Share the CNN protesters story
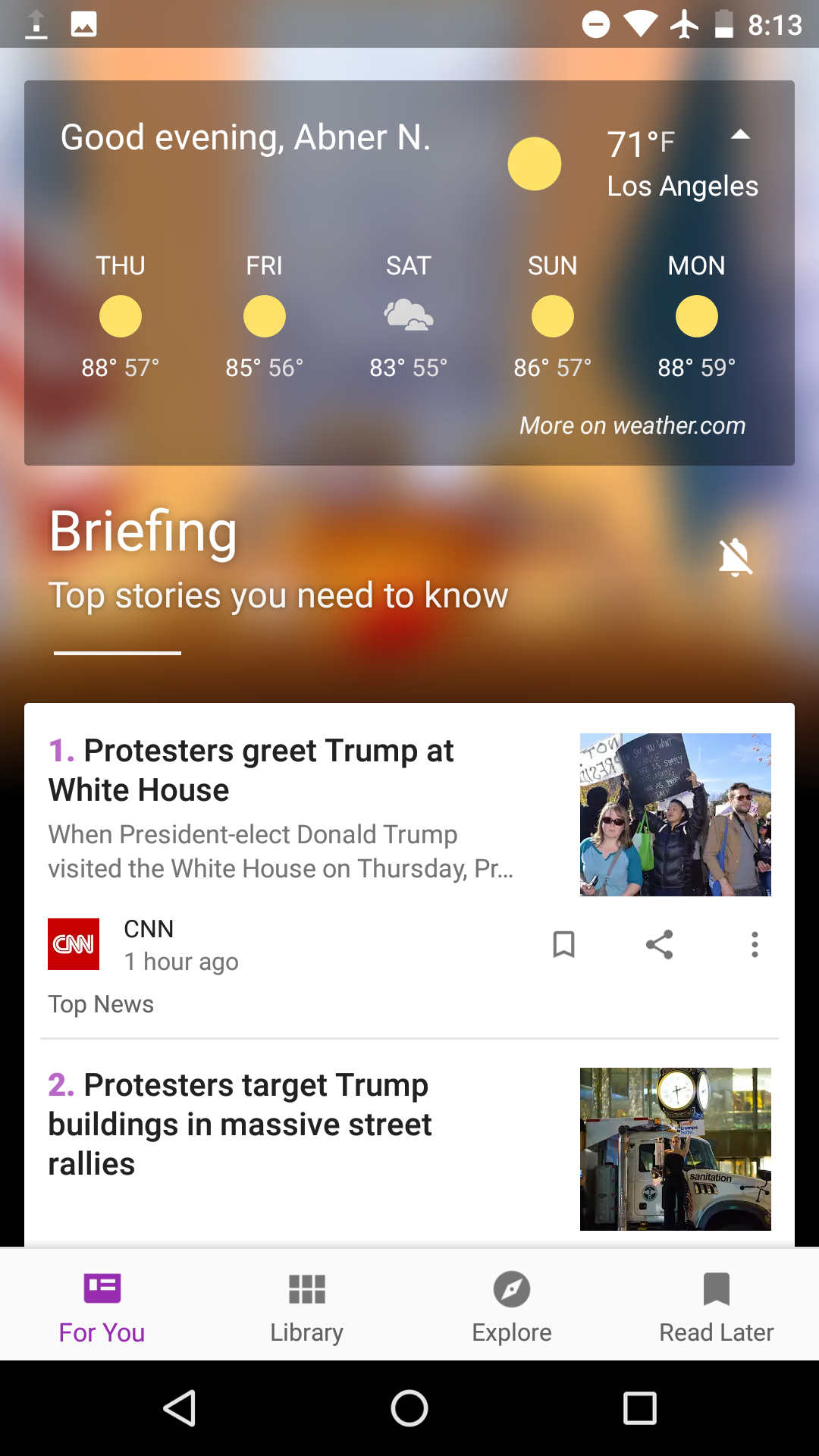This screenshot has height=1456, width=819. click(x=659, y=944)
